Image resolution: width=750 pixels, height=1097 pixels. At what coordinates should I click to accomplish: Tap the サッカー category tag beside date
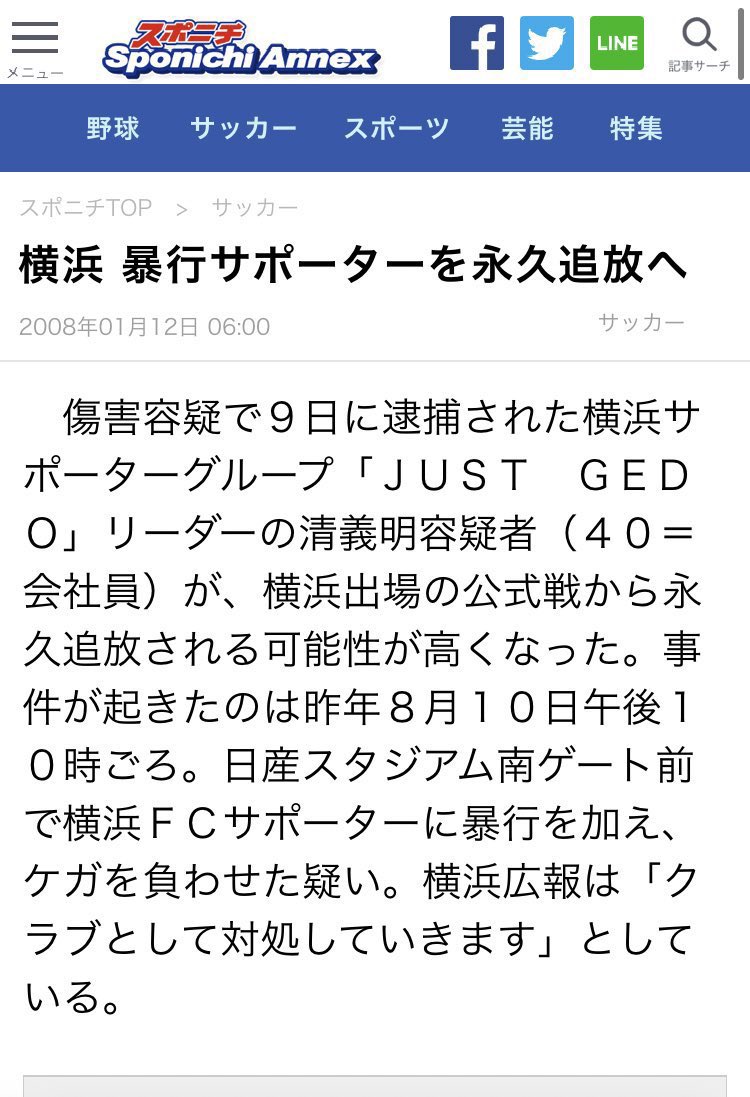(641, 322)
